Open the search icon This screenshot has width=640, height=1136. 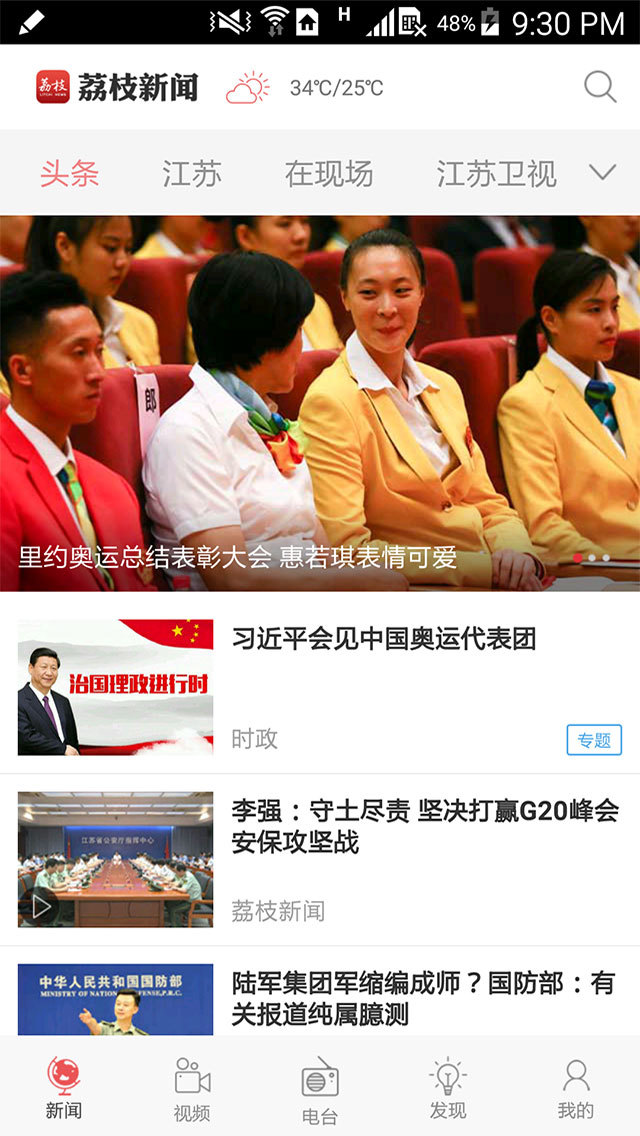click(x=600, y=87)
